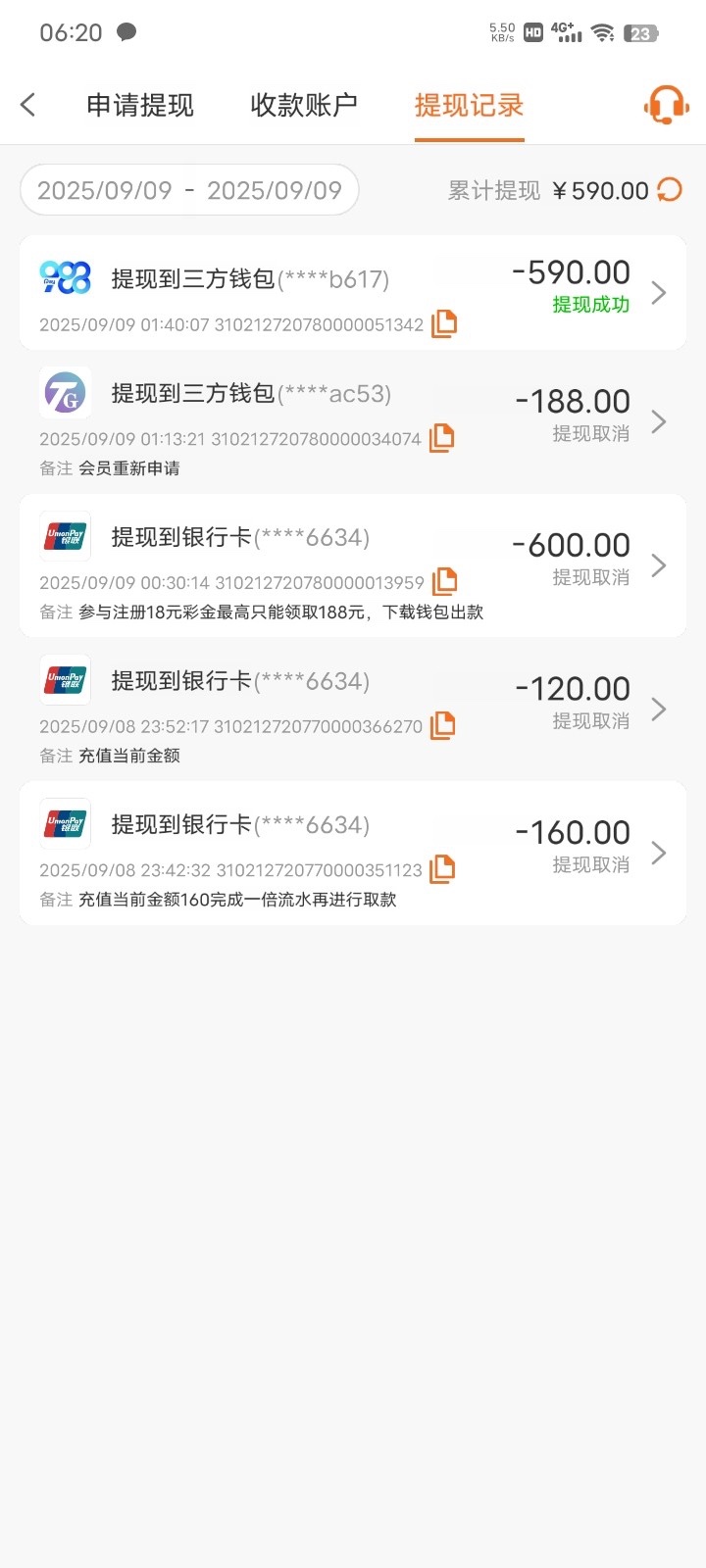Open the 2025/09/09 date range selector
Screen dimensions: 706x1568
(189, 189)
